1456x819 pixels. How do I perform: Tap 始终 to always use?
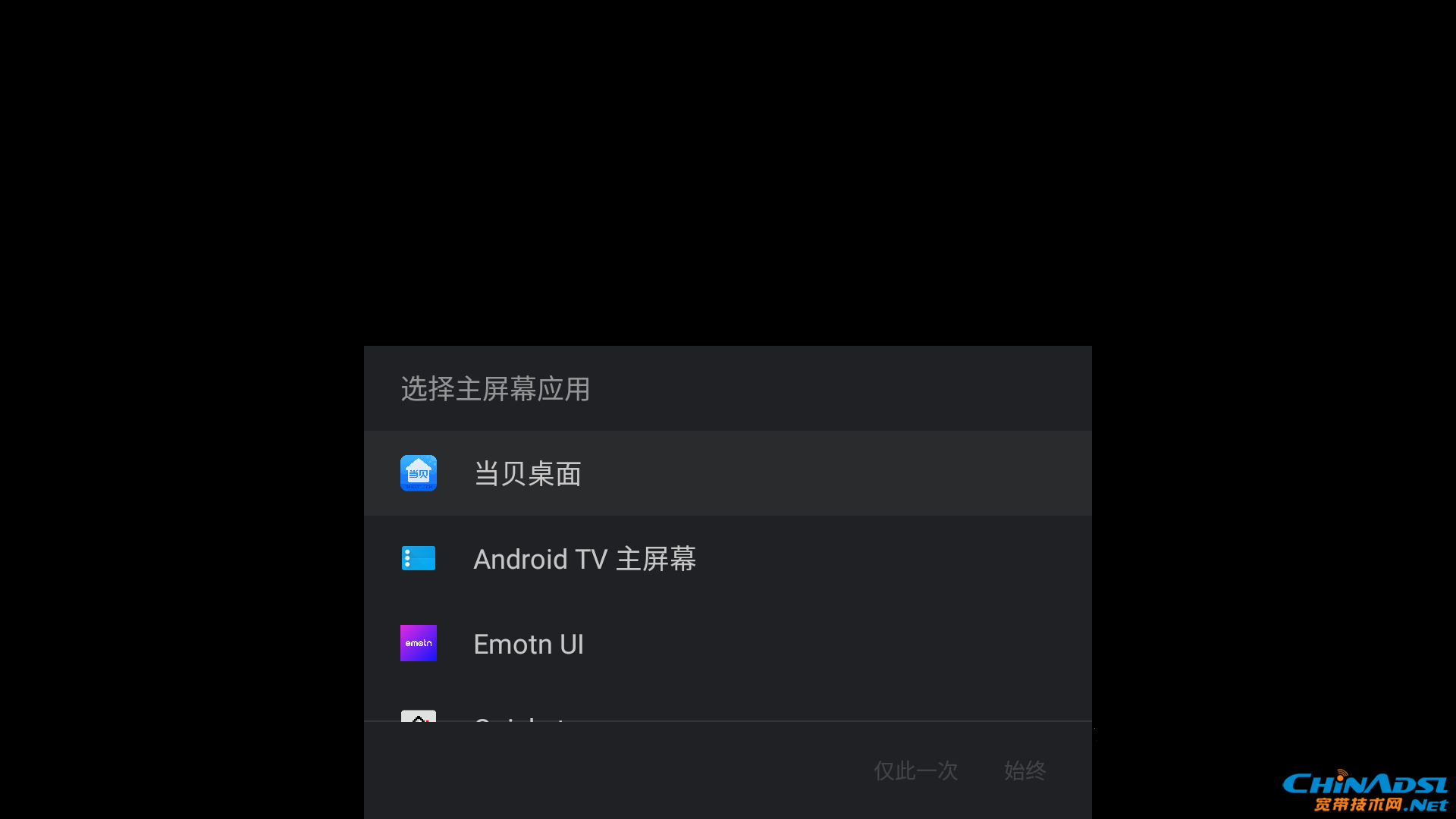[1025, 770]
